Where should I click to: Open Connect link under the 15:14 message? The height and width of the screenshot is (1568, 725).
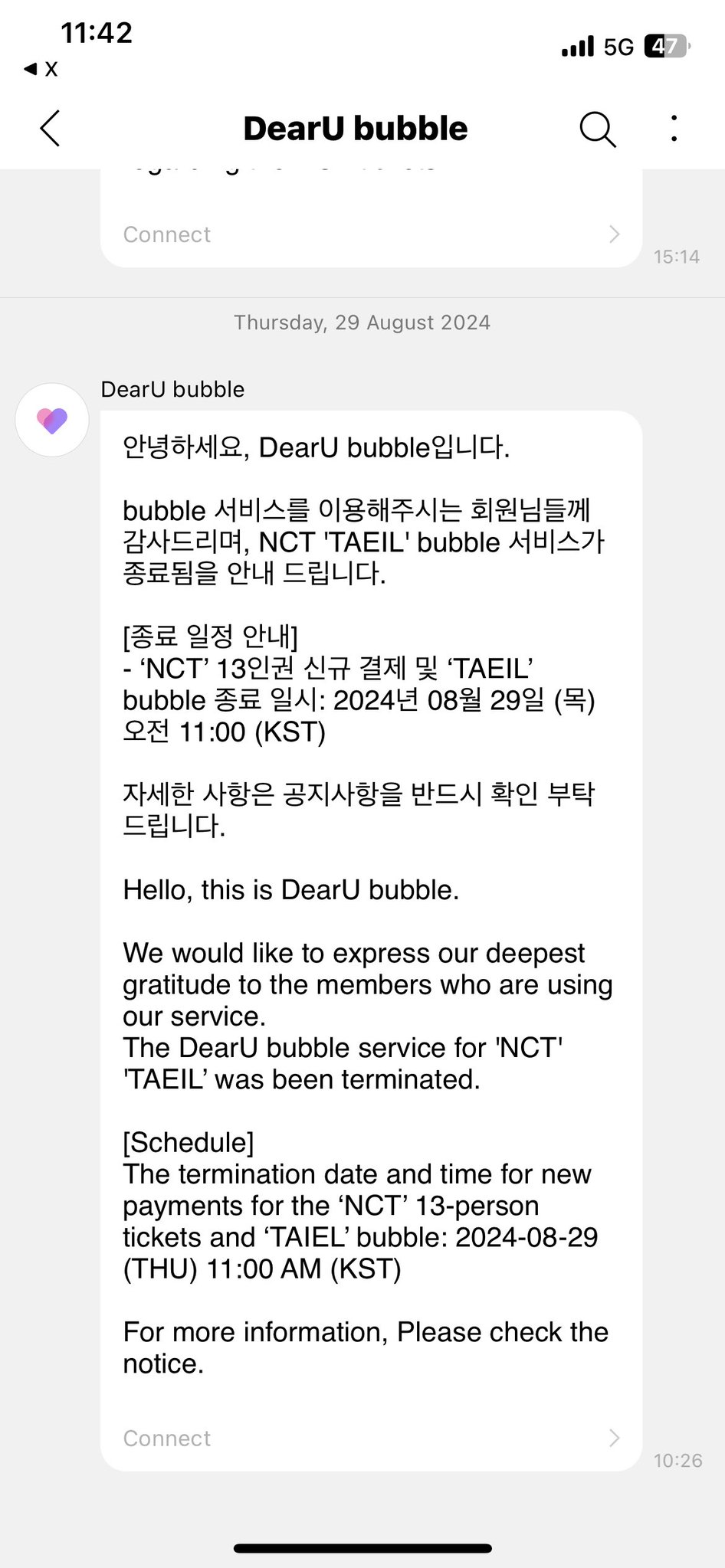tap(371, 234)
